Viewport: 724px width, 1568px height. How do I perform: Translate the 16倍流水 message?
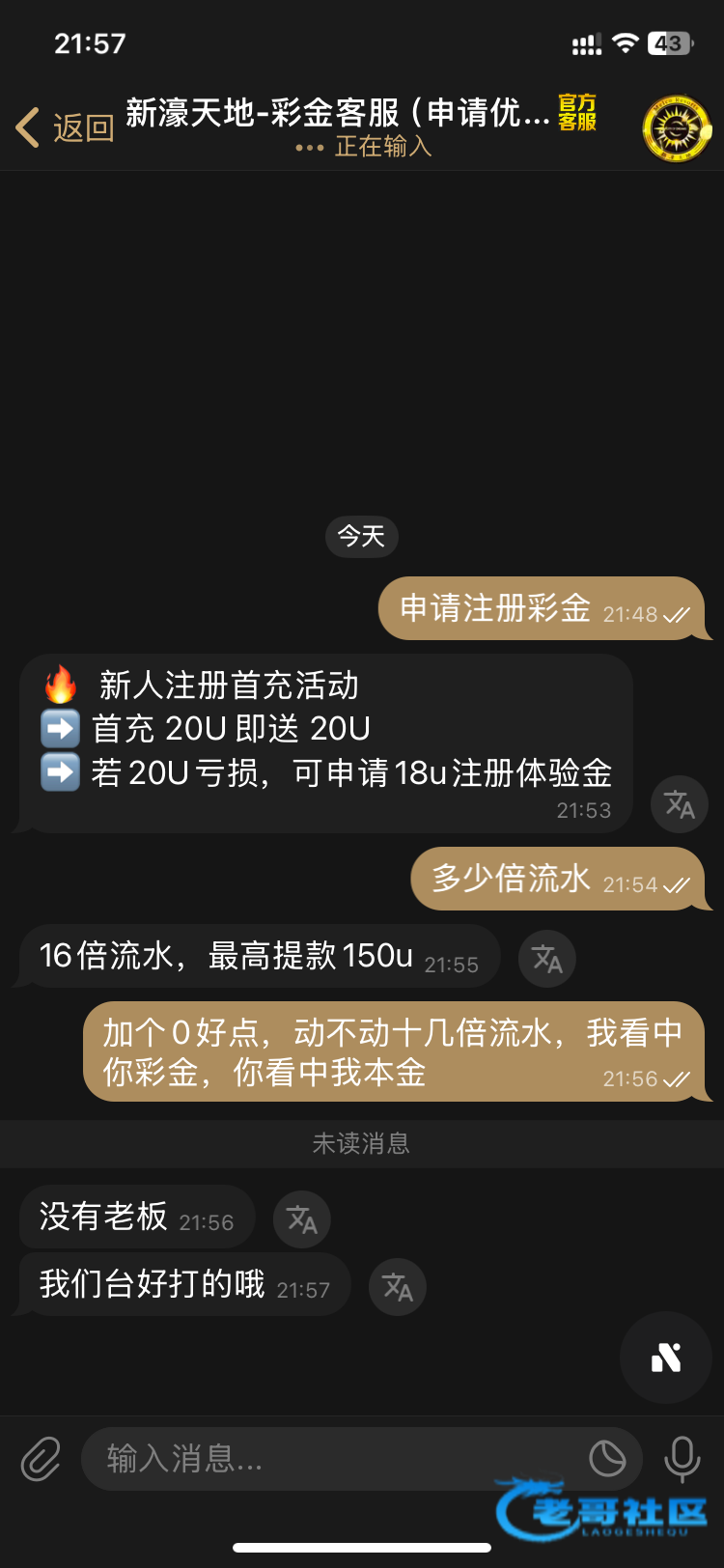pyautogui.click(x=547, y=959)
